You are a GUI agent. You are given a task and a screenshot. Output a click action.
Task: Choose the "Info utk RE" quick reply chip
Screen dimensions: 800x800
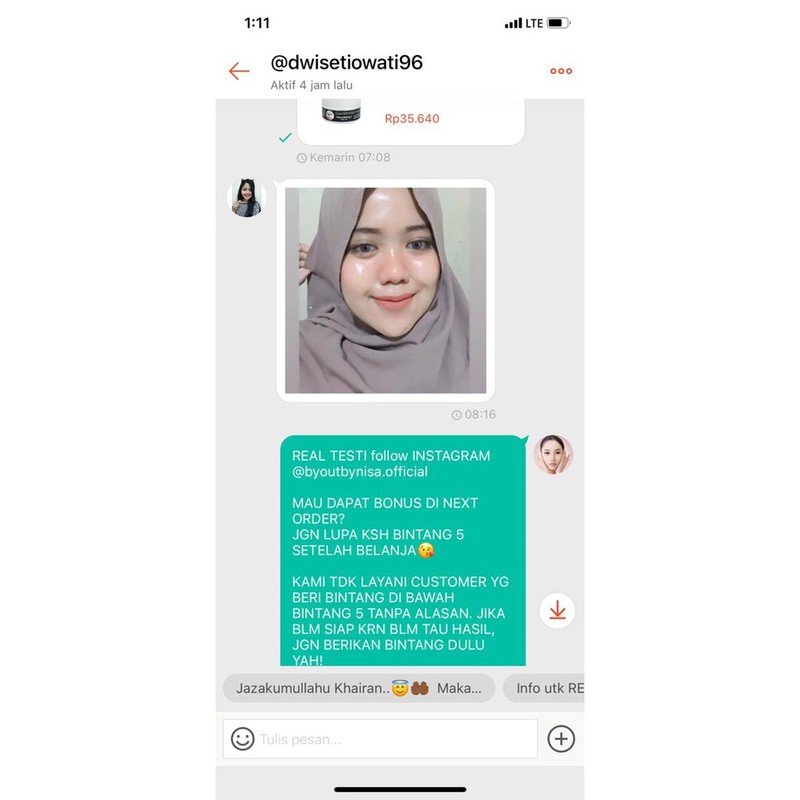545,688
